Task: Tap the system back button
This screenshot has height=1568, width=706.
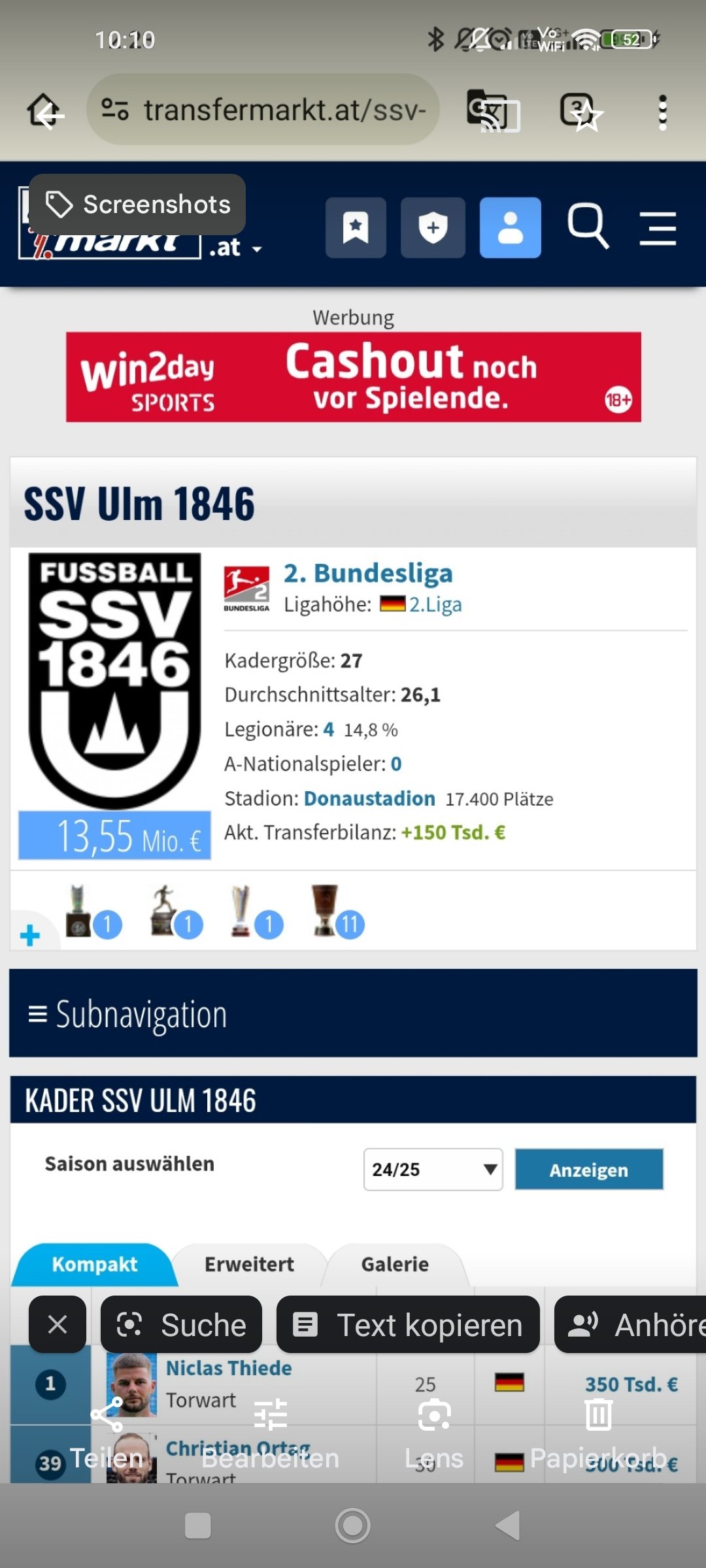Action: (x=508, y=1526)
